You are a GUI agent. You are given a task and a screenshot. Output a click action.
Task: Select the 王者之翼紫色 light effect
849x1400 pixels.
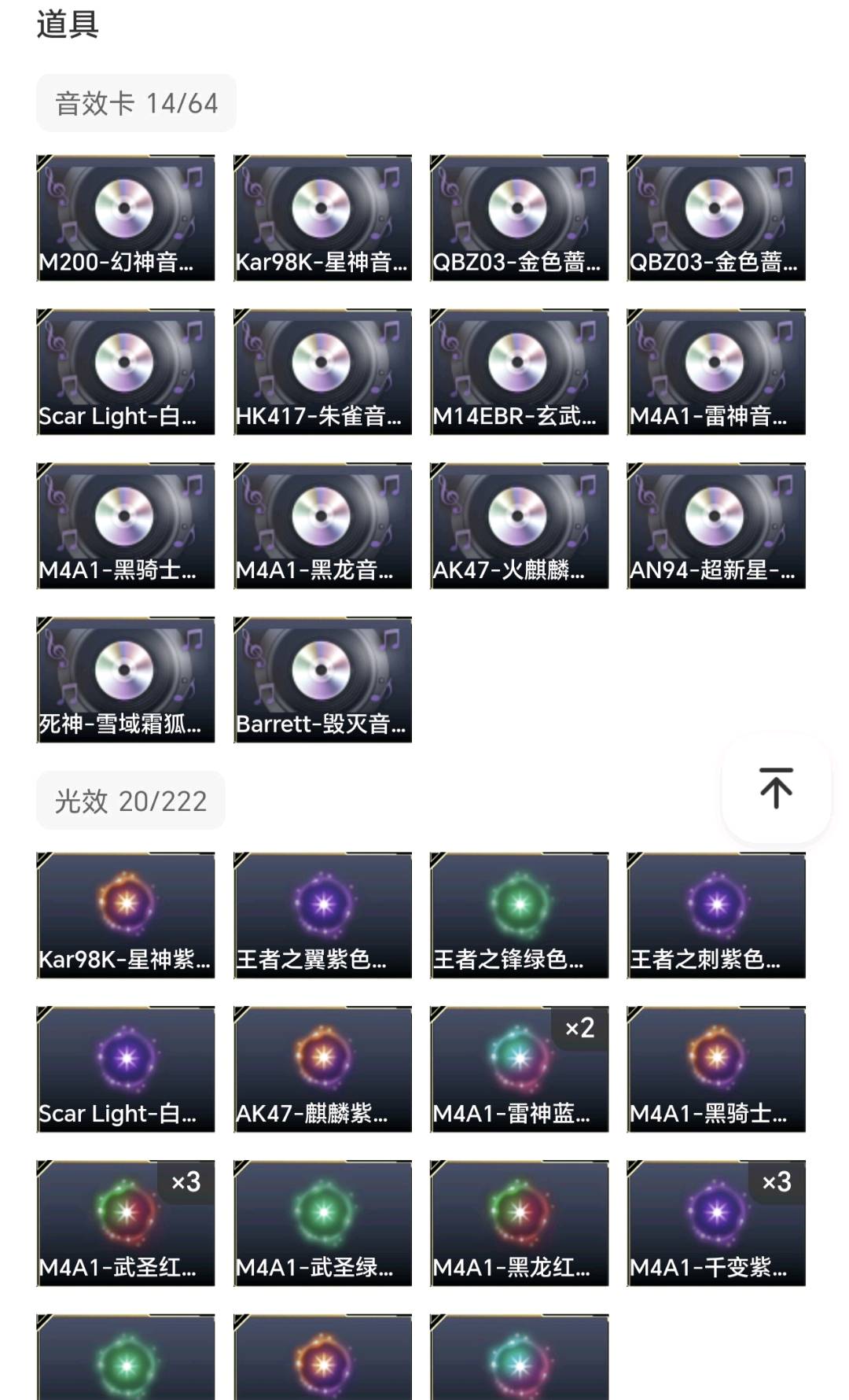(322, 916)
